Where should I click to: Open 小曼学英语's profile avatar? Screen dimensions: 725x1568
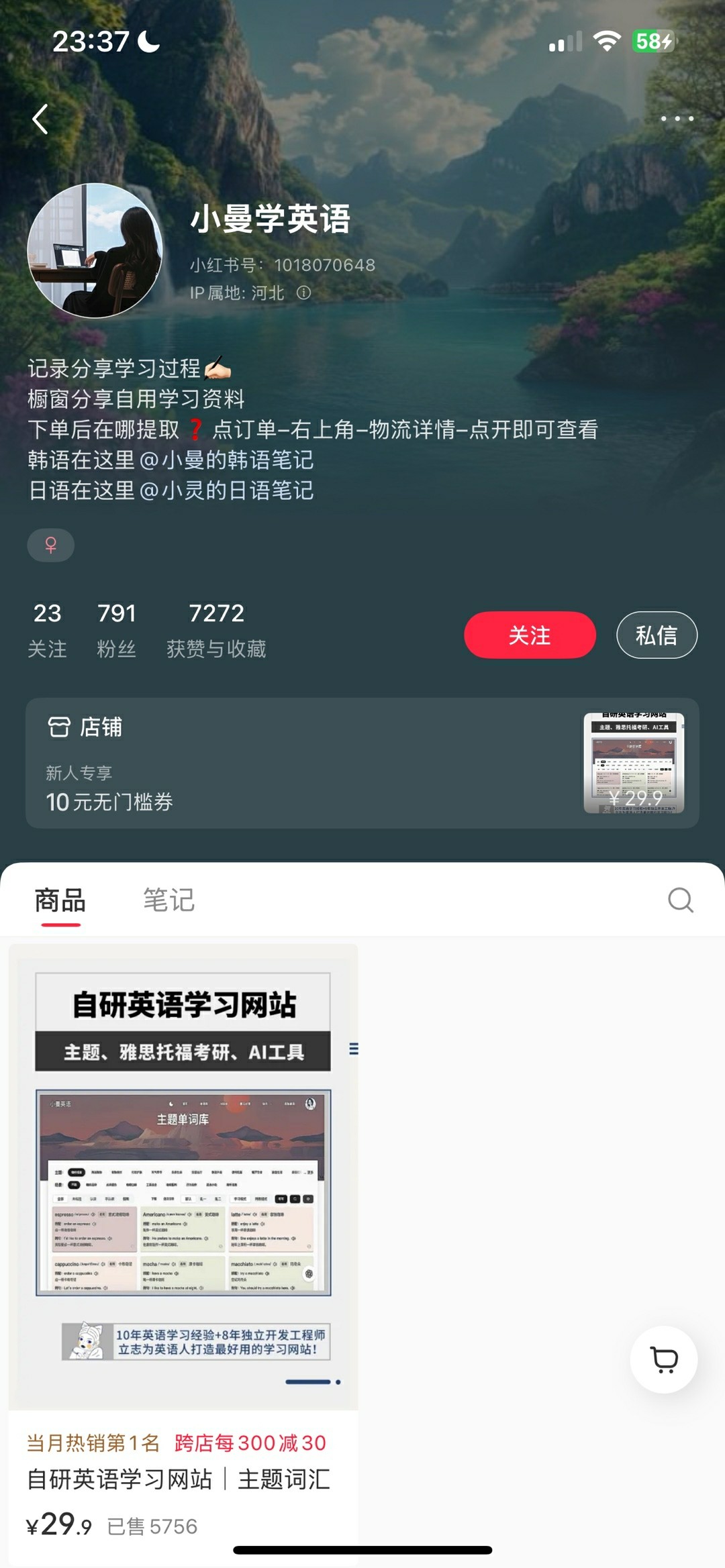tap(95, 250)
